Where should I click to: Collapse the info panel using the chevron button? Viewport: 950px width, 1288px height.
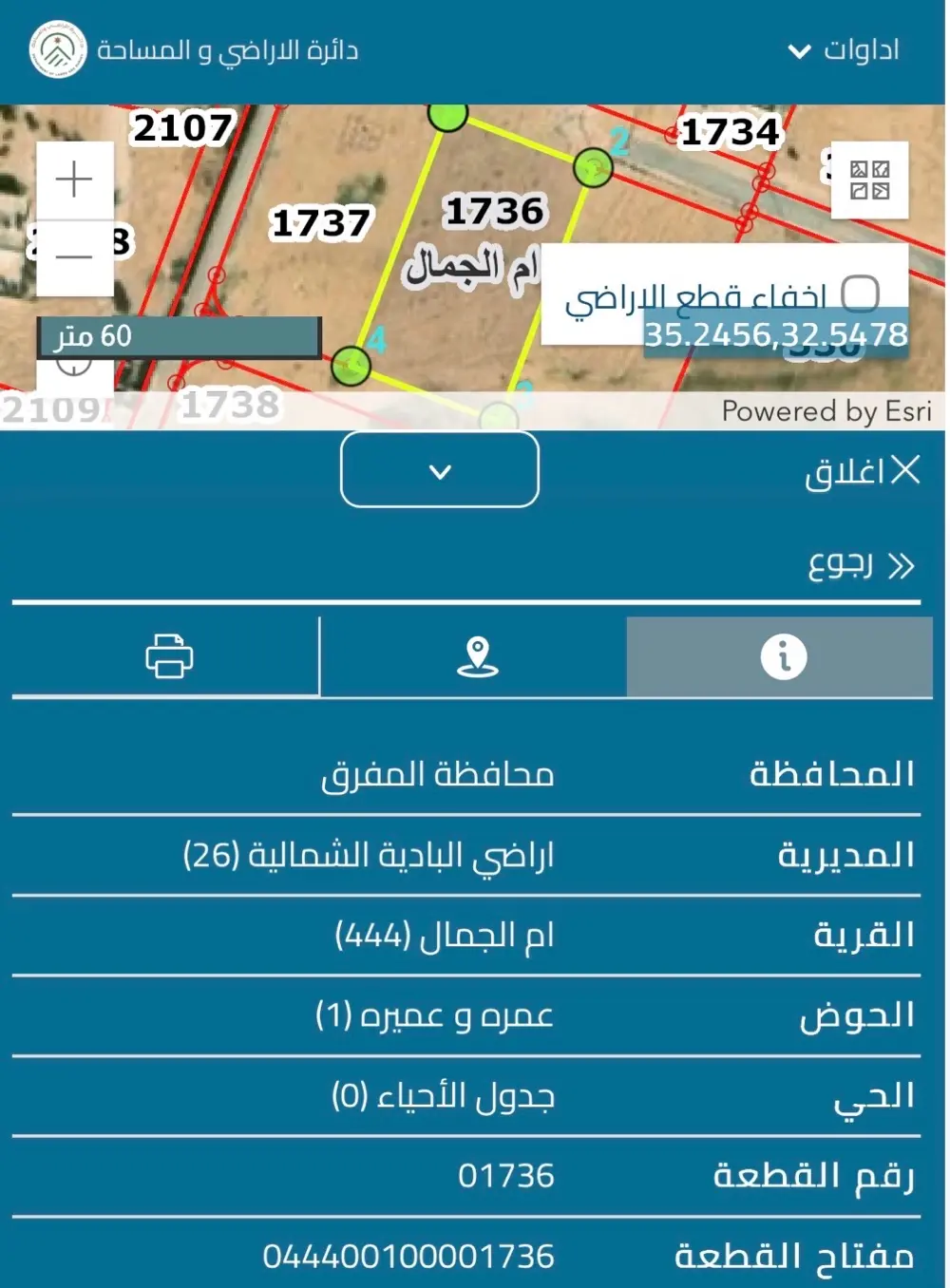coord(438,471)
